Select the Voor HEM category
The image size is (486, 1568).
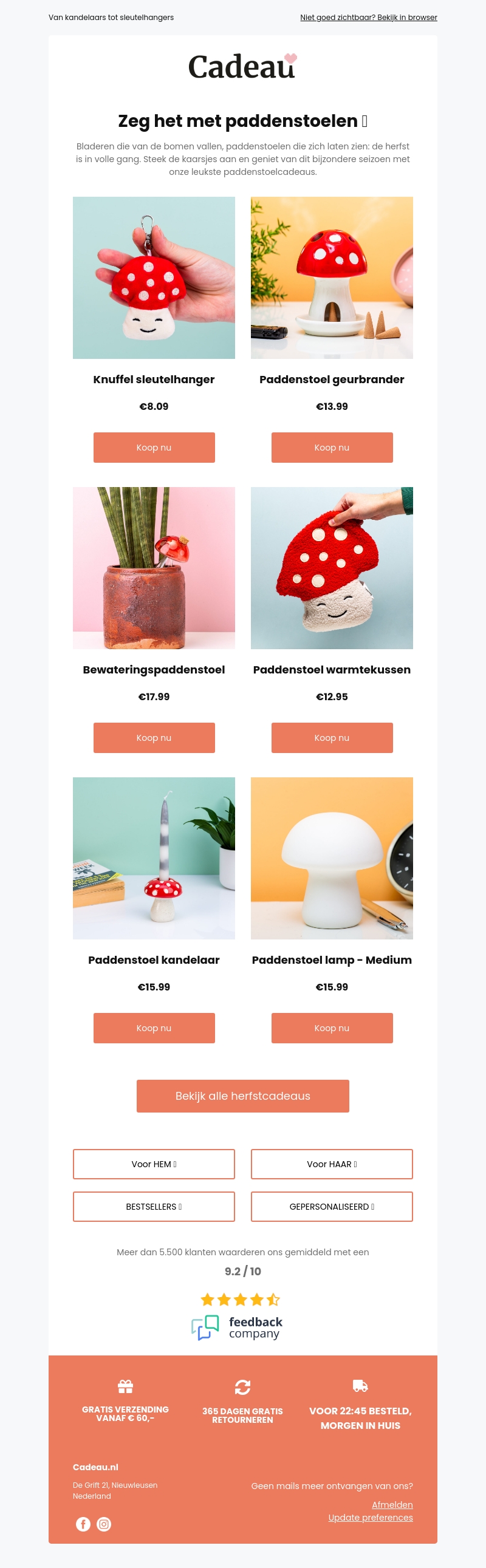pyautogui.click(x=154, y=1164)
